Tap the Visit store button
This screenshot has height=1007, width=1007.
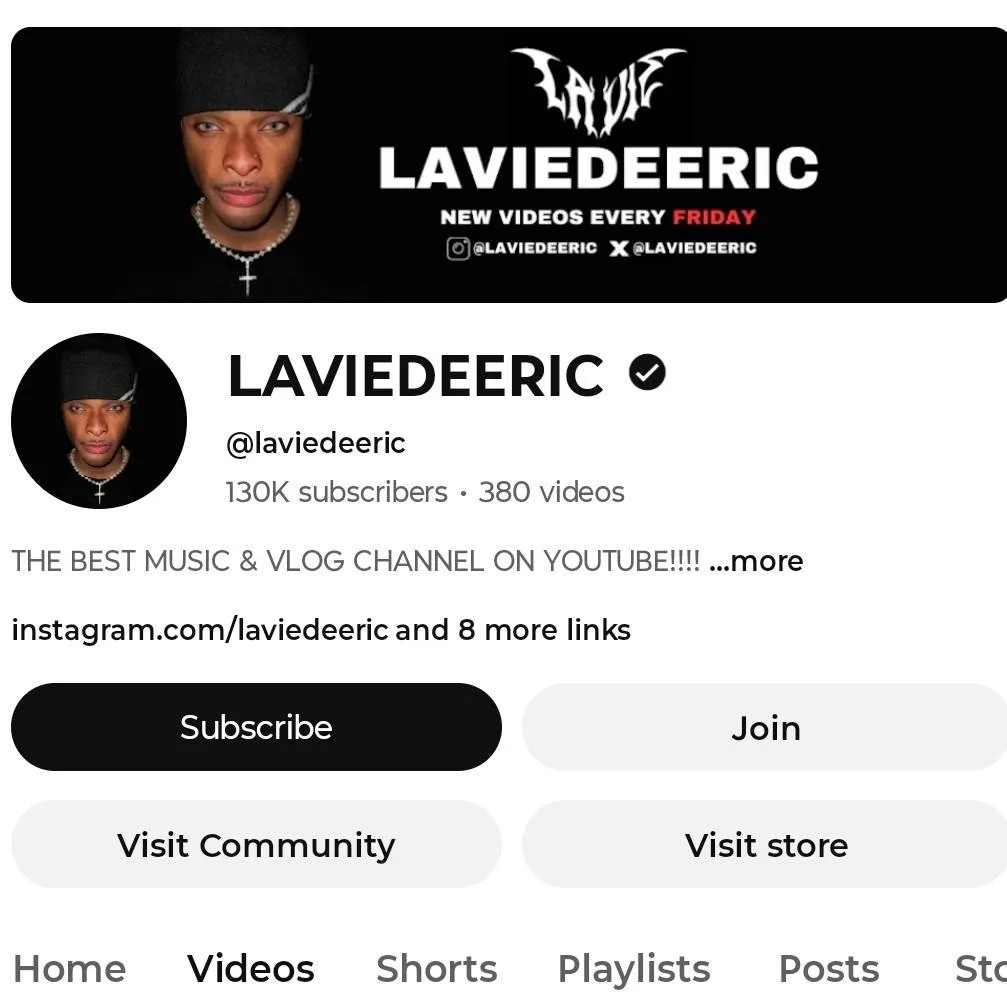(765, 845)
